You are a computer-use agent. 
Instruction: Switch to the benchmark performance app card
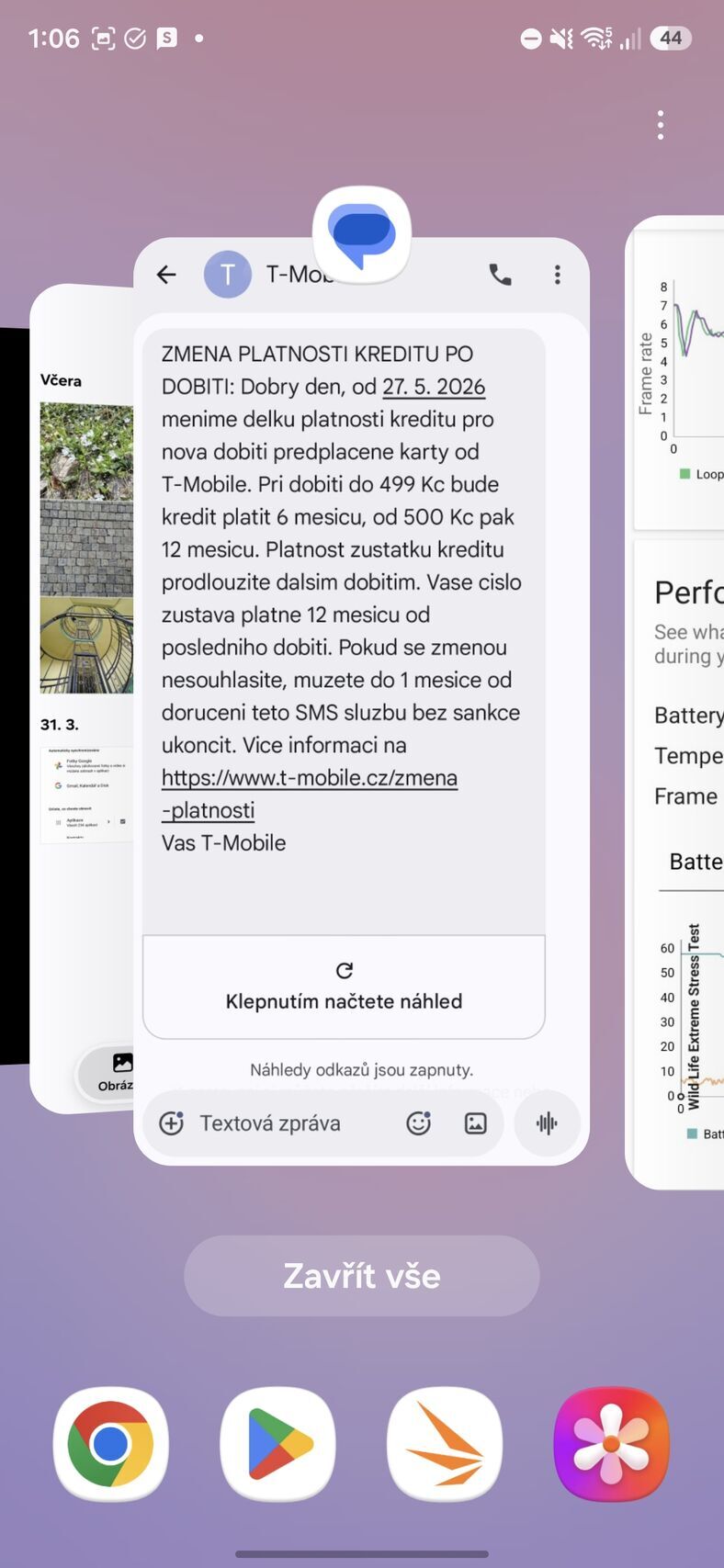click(680, 698)
